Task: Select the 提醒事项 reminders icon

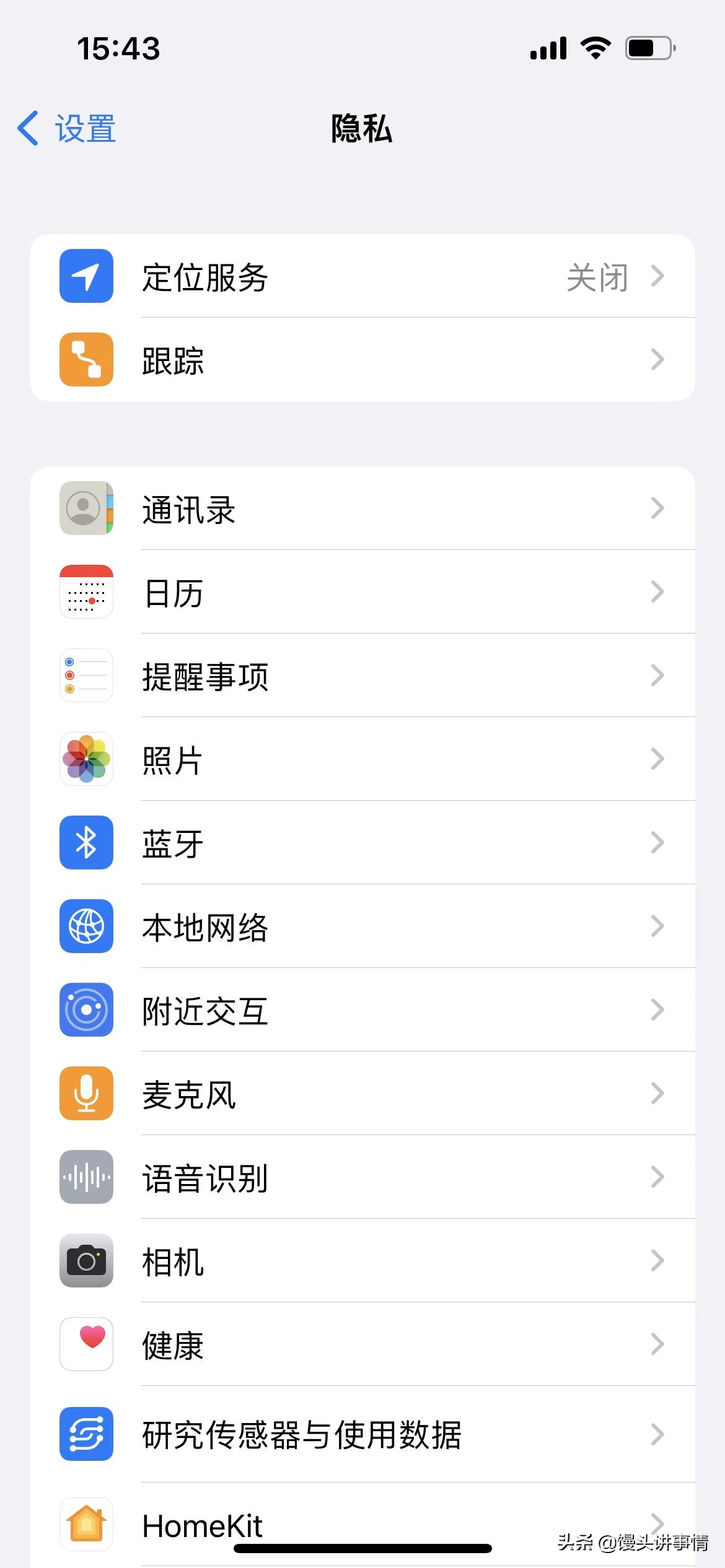Action: [86, 676]
